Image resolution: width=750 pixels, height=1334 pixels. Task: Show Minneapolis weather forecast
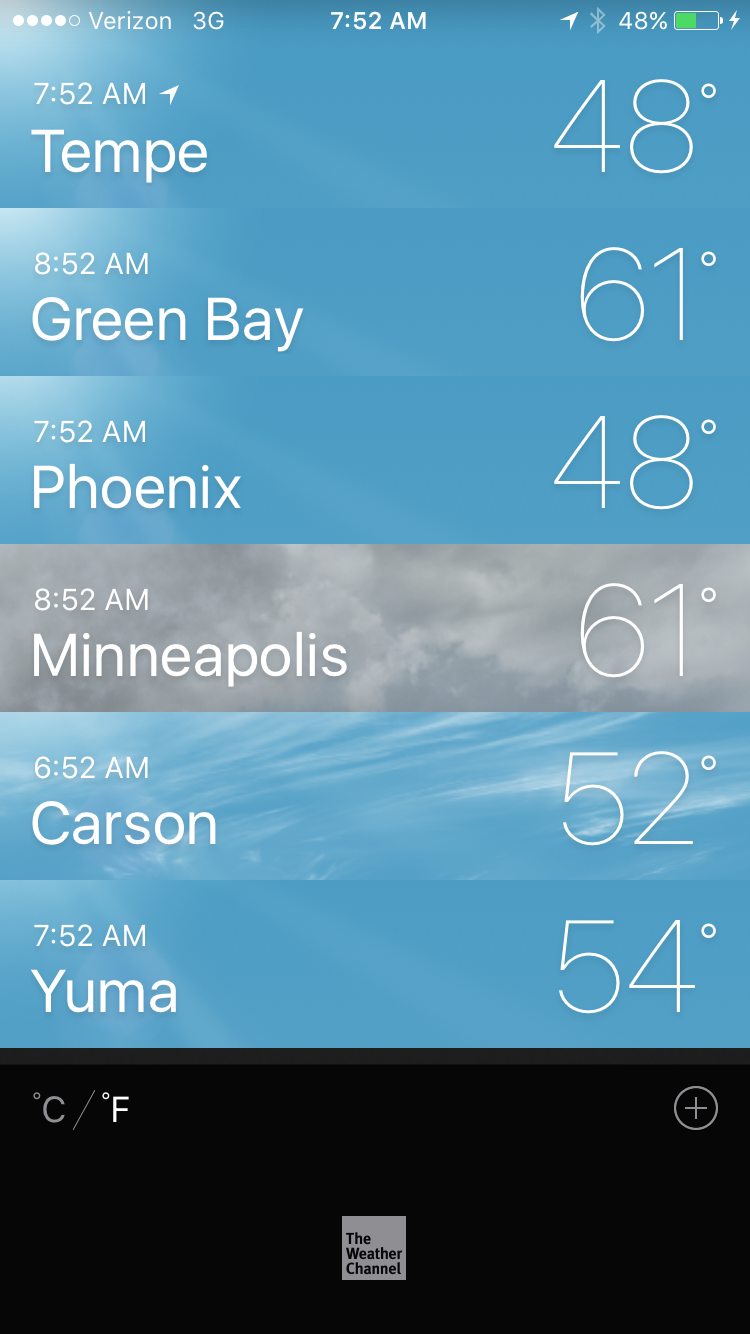[x=375, y=629]
